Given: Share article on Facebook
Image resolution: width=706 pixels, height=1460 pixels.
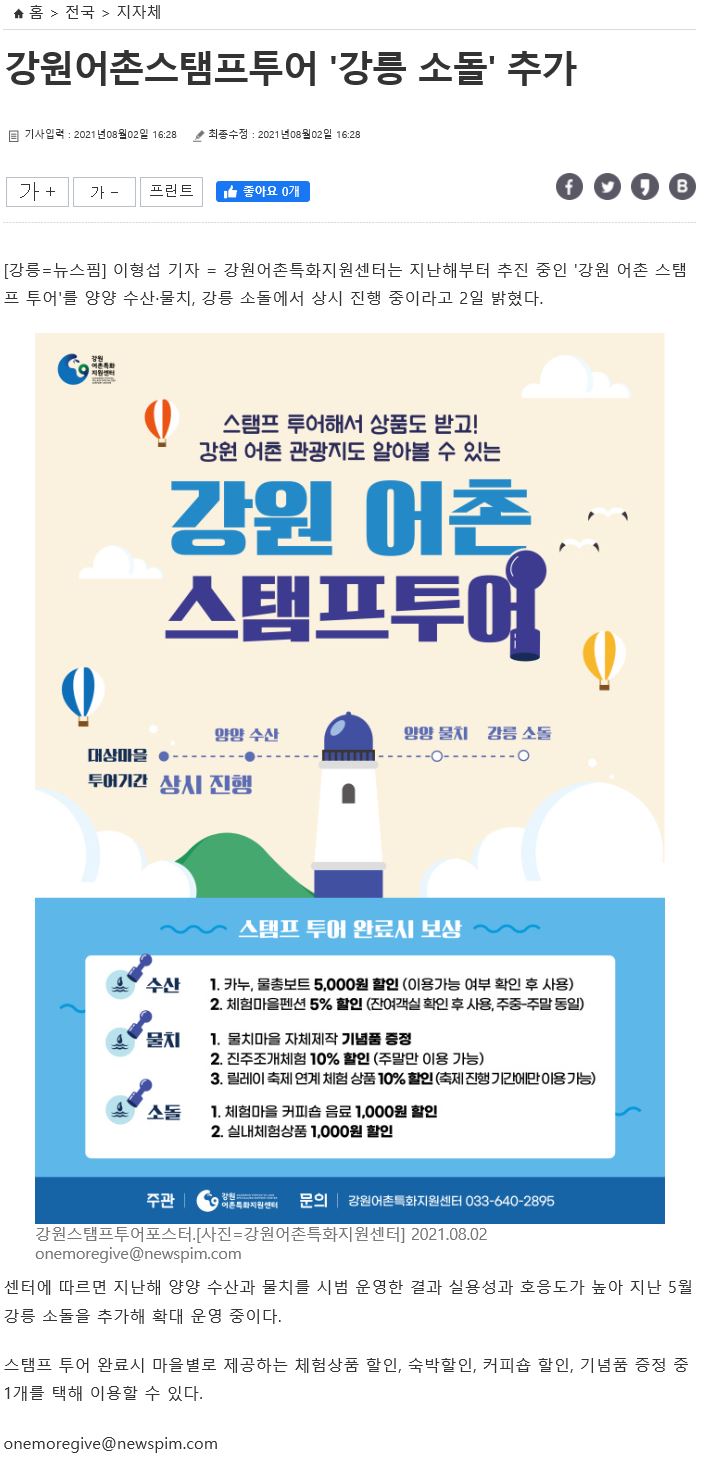Looking at the screenshot, I should click(569, 187).
